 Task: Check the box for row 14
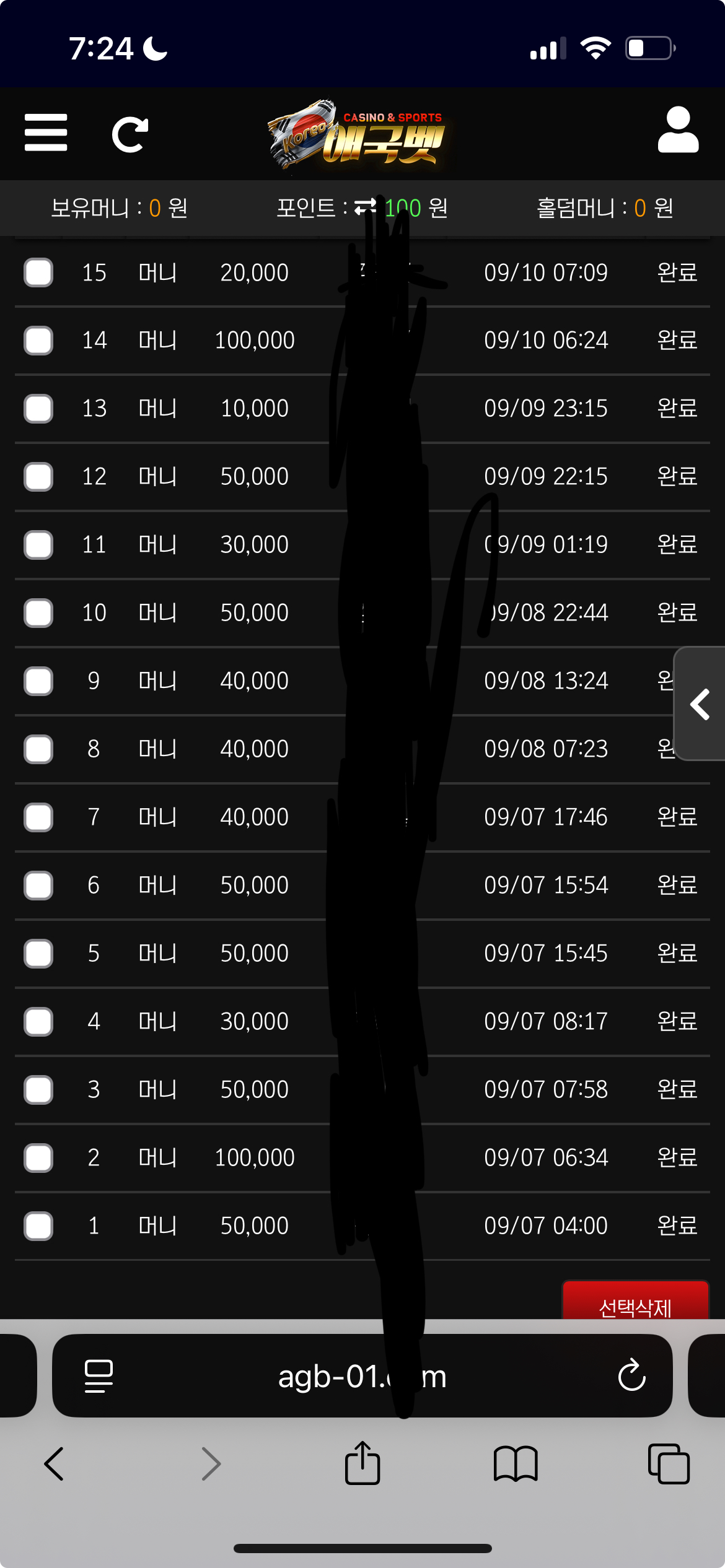[x=38, y=341]
